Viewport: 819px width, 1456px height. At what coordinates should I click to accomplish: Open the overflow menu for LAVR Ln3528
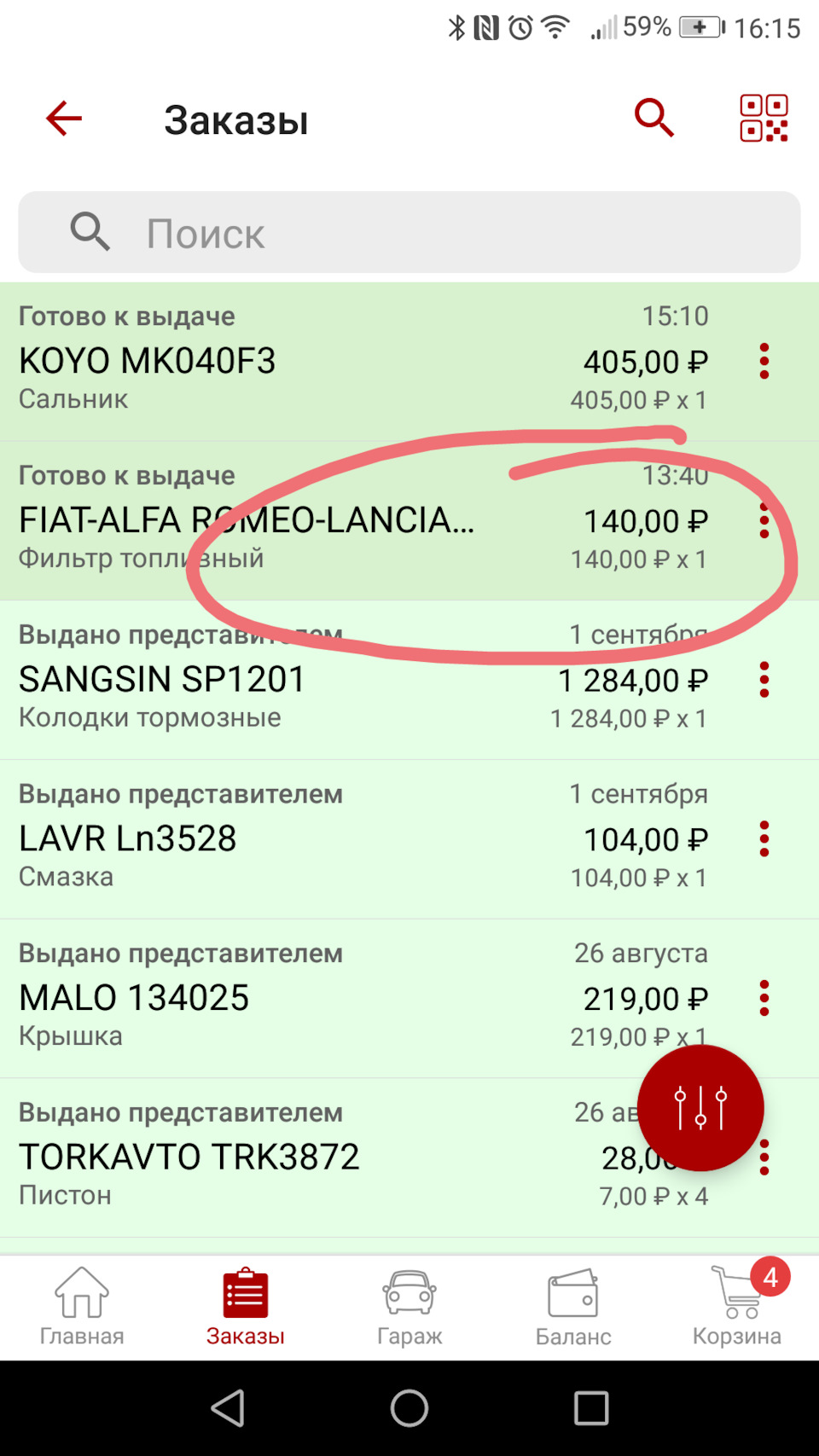point(764,839)
